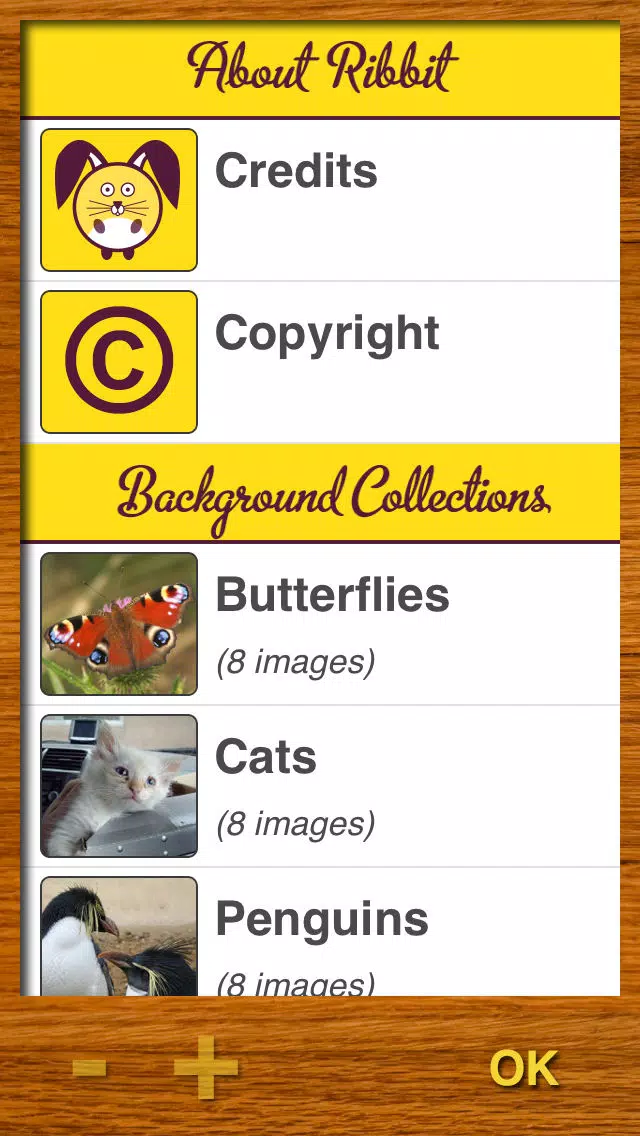
Task: Tap the minus button
Action: 90,1068
